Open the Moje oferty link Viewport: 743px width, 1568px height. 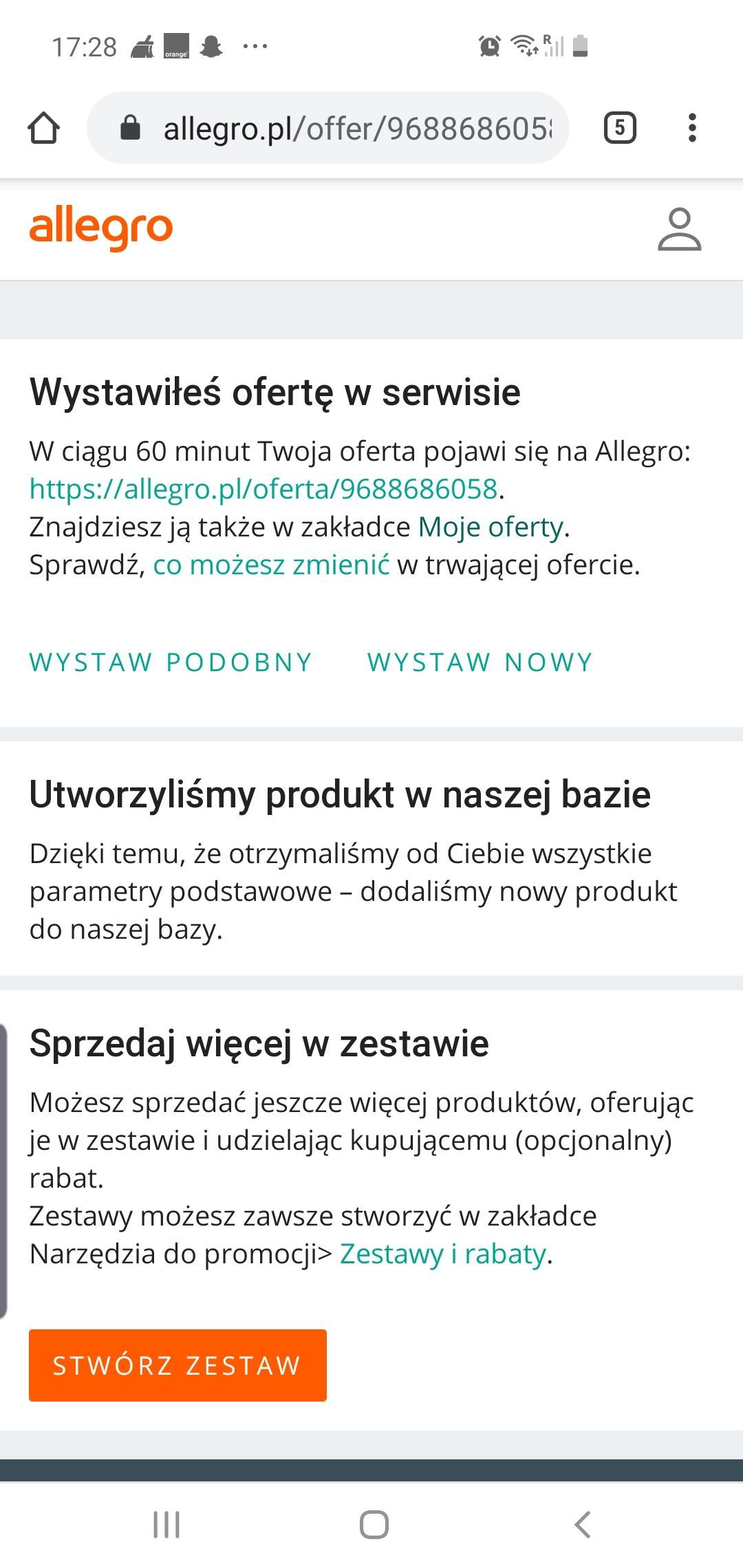click(x=491, y=527)
